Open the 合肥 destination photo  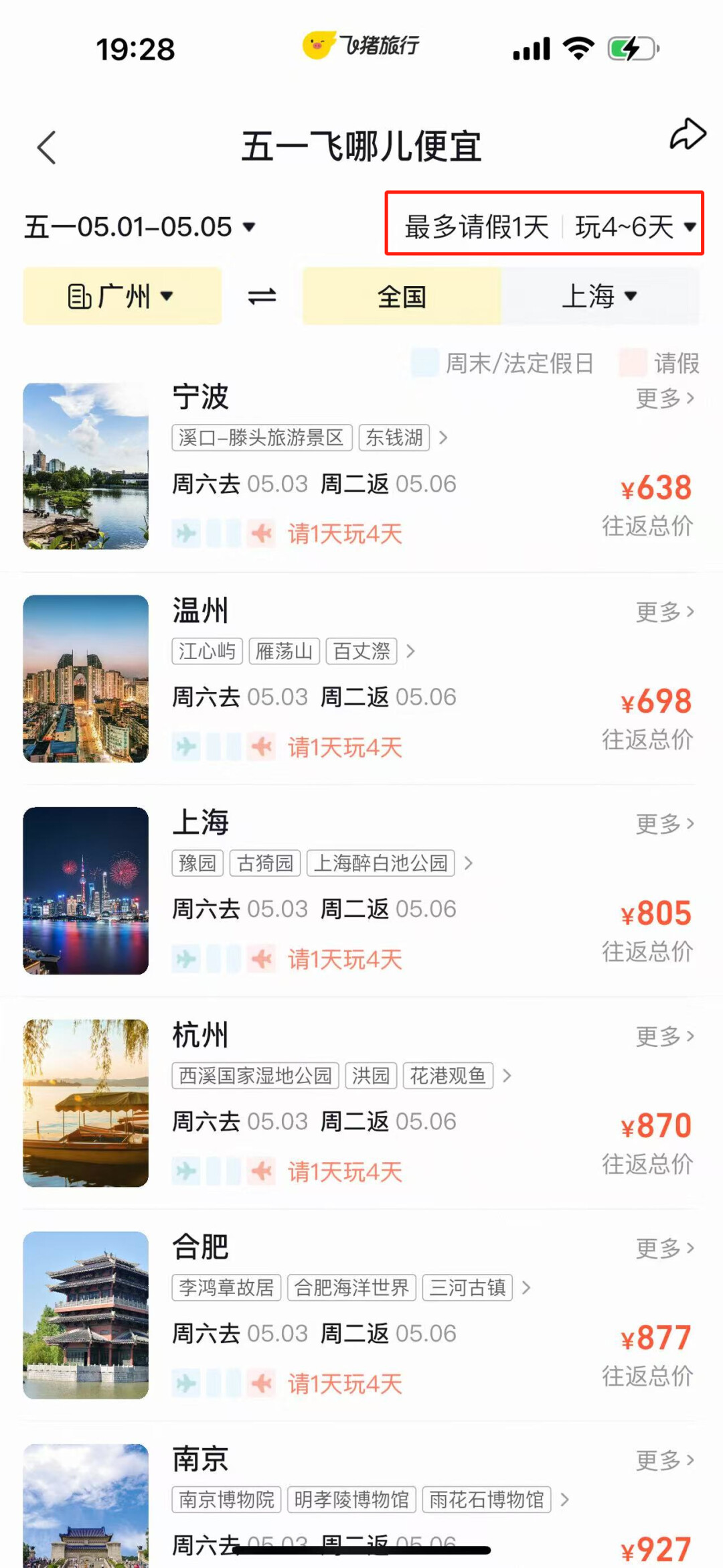[x=86, y=1315]
